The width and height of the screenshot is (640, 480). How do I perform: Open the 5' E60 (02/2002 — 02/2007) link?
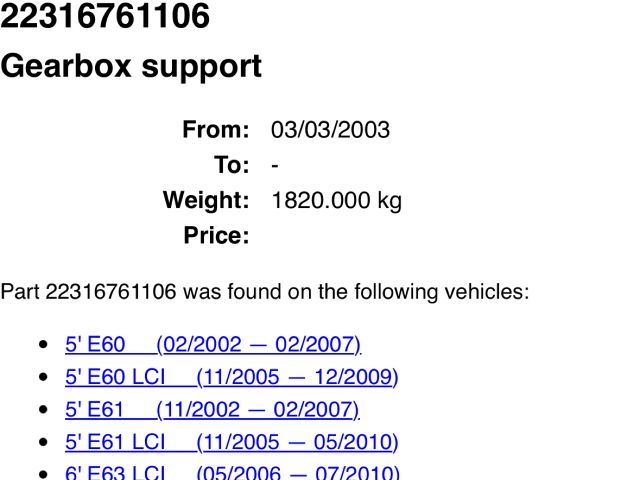tap(212, 345)
